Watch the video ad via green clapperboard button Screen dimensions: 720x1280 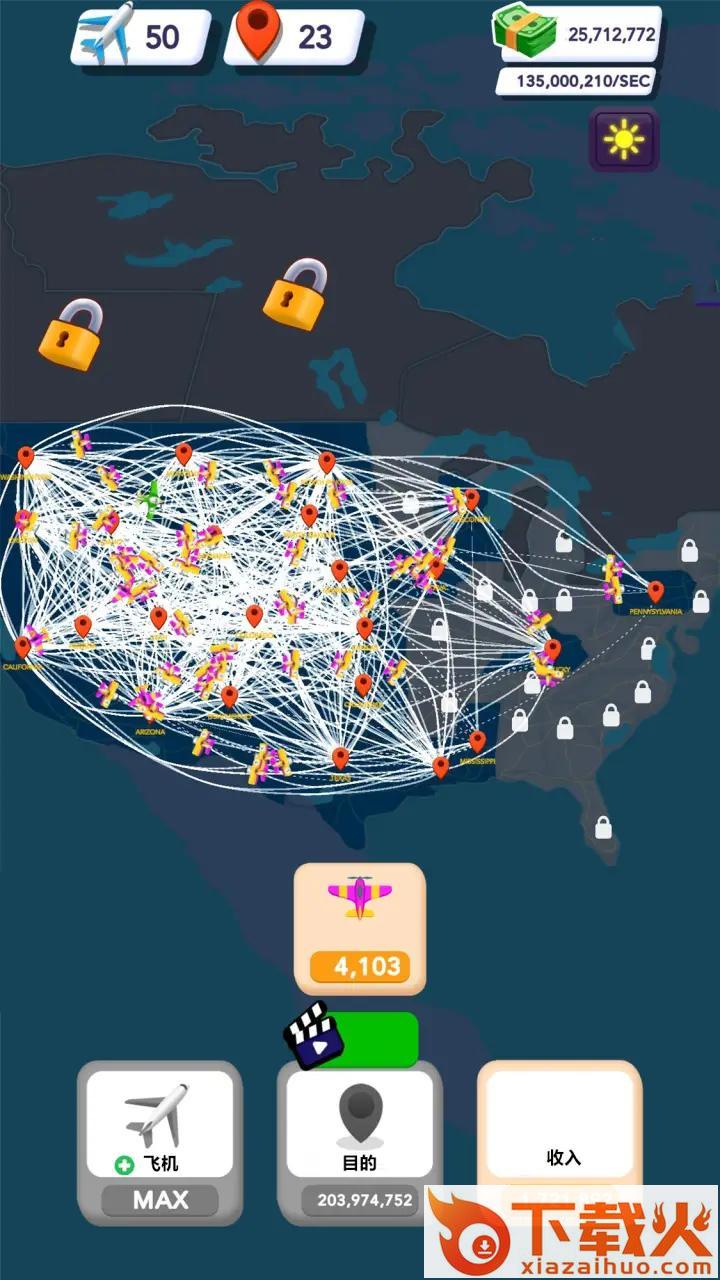click(x=352, y=1038)
